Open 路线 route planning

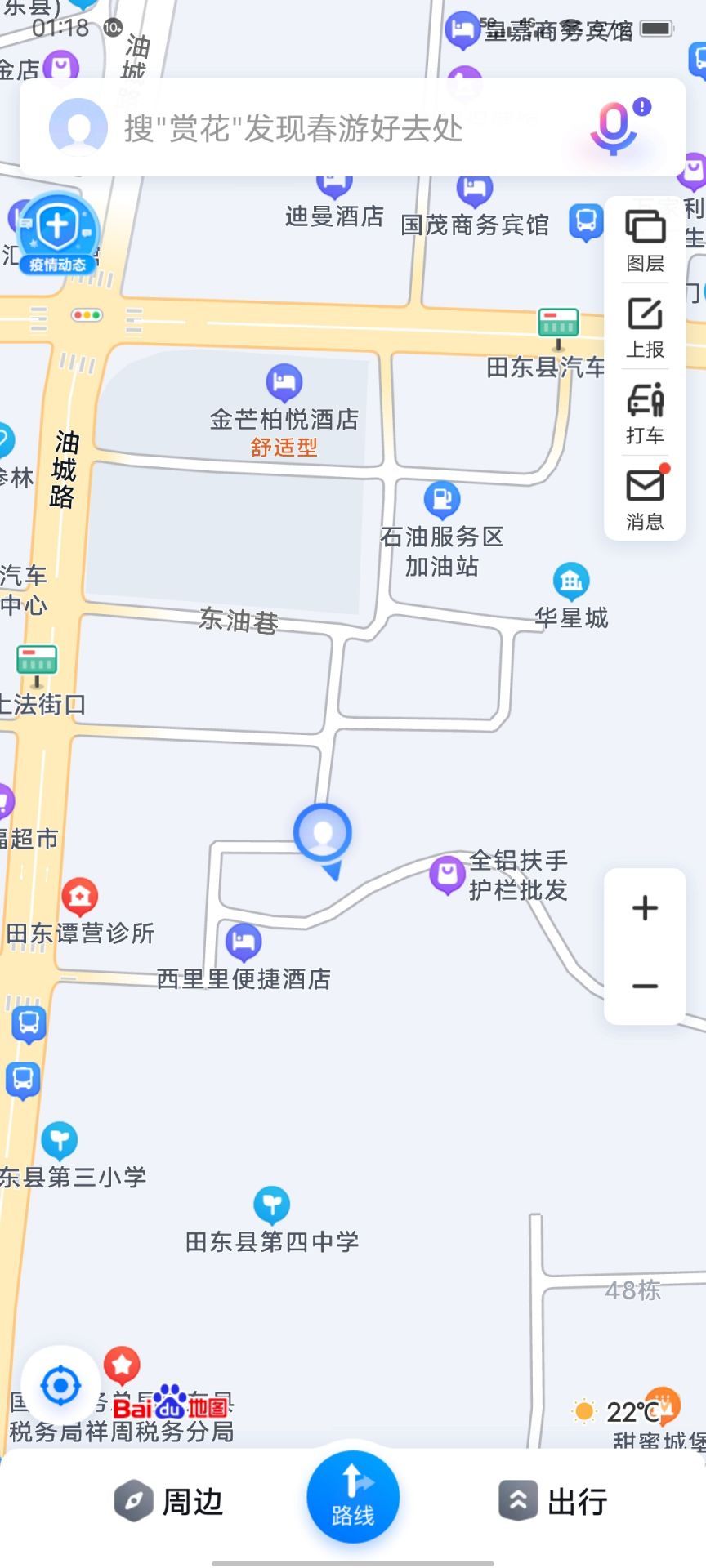pyautogui.click(x=353, y=1496)
